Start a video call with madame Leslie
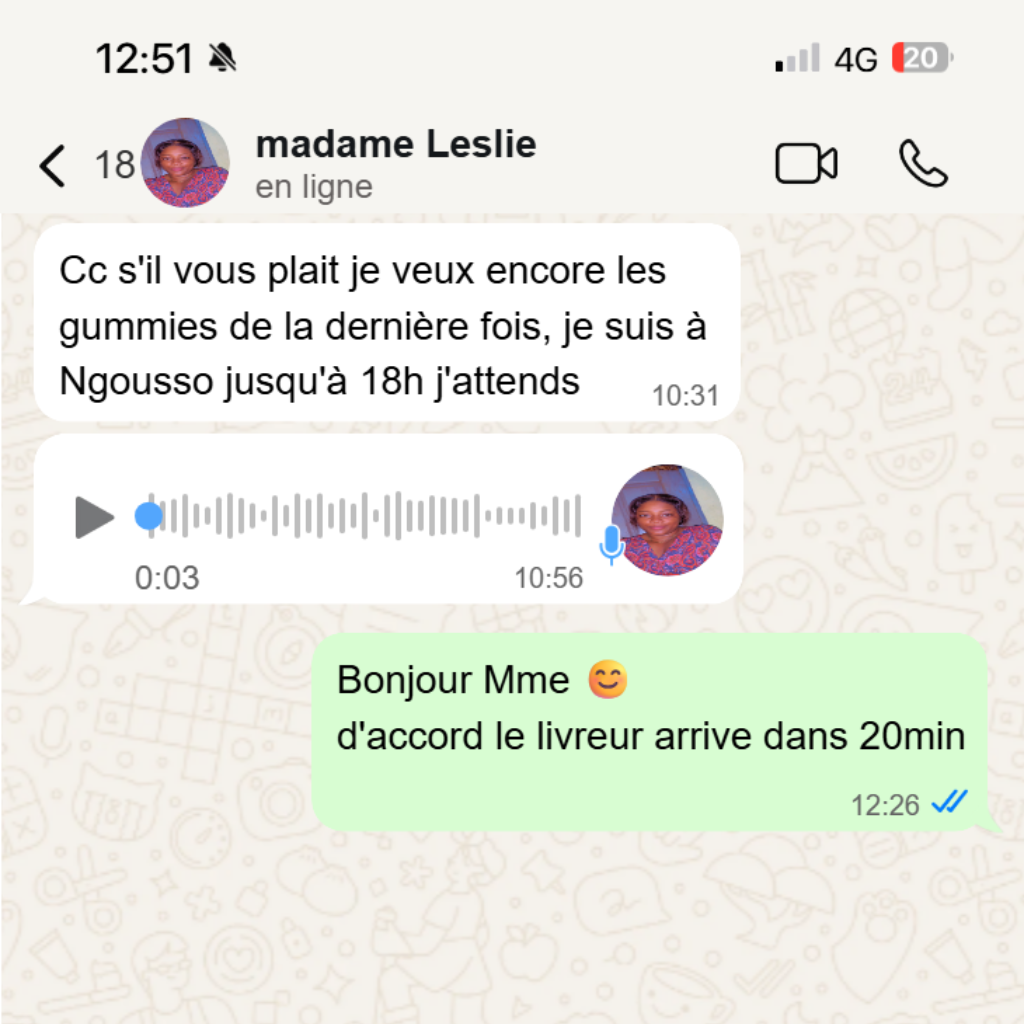 (x=806, y=164)
